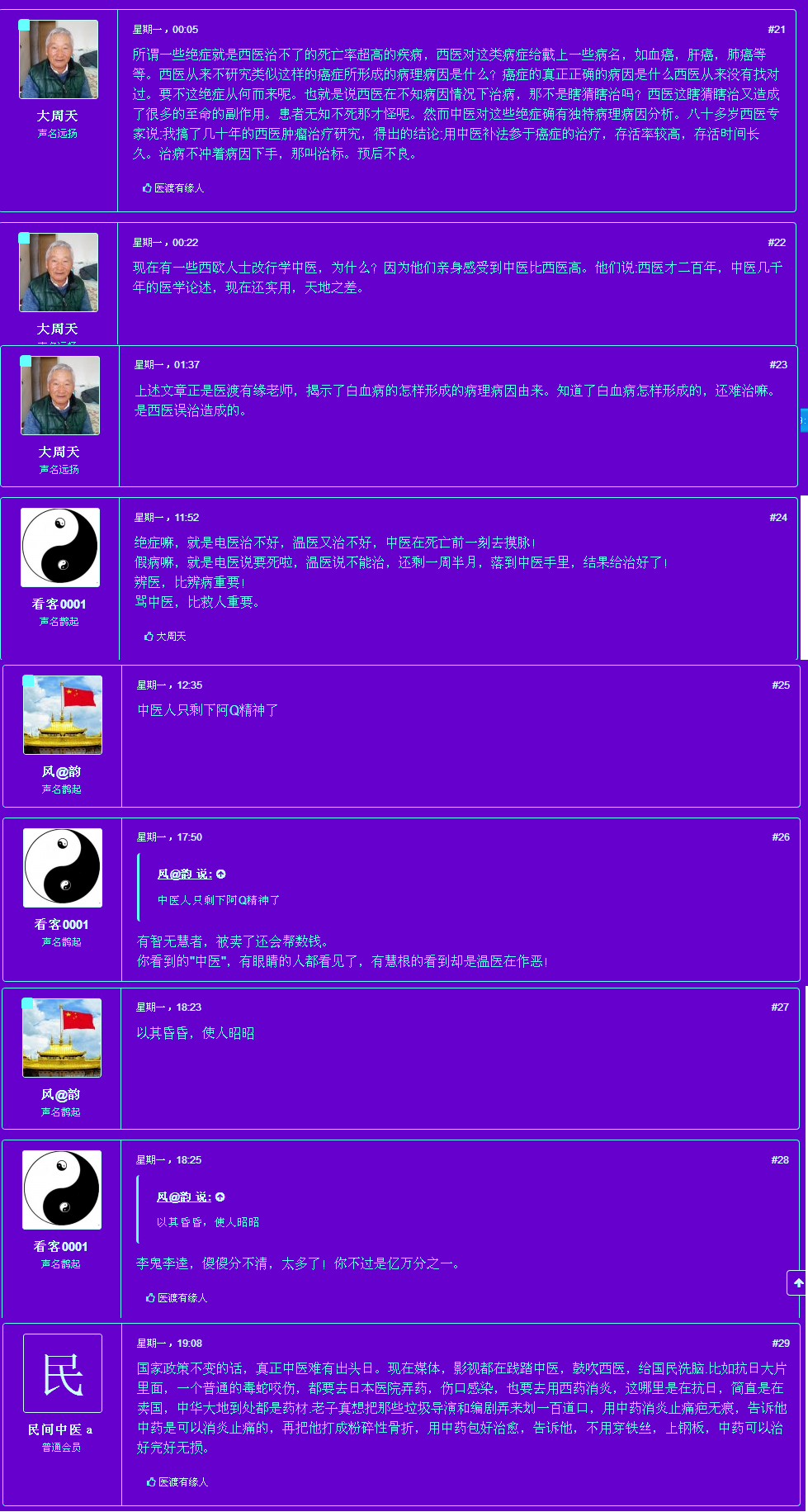
Task: Tap the scroll-to-top arrow button
Action: 797,1282
